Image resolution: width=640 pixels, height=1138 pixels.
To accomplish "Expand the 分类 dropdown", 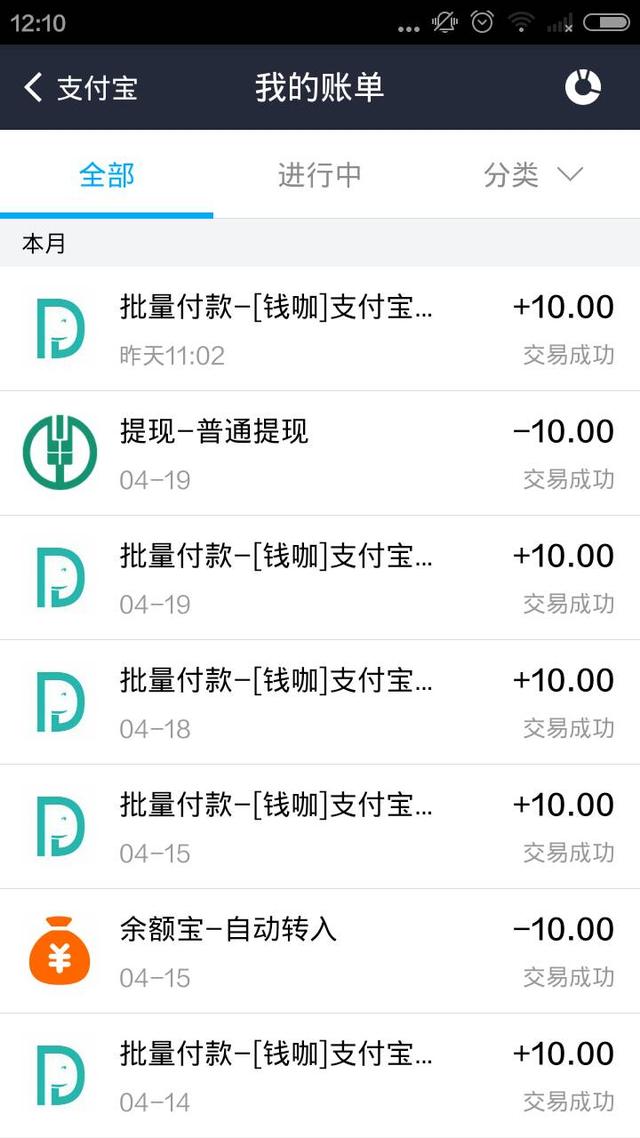I will [533, 175].
